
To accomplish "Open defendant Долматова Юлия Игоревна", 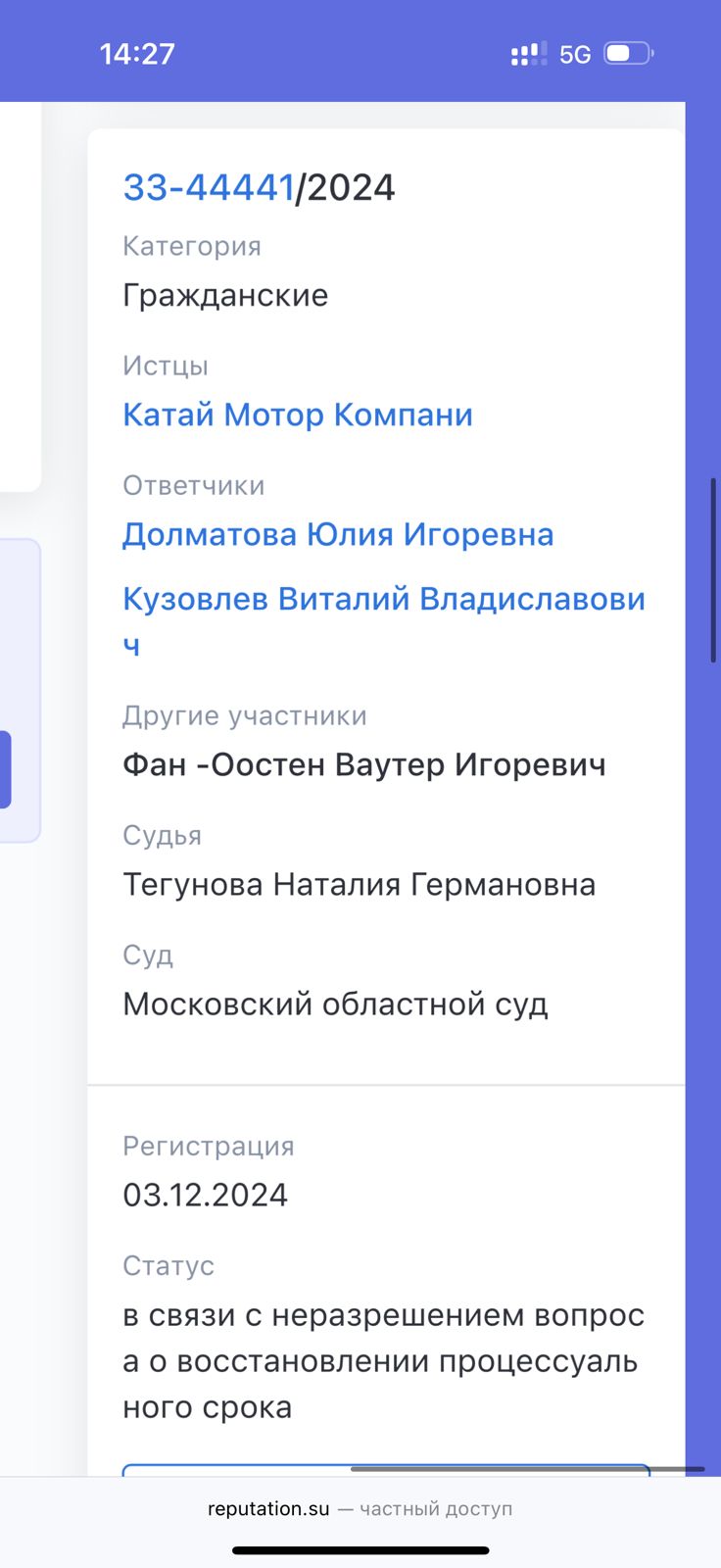I will (x=338, y=534).
